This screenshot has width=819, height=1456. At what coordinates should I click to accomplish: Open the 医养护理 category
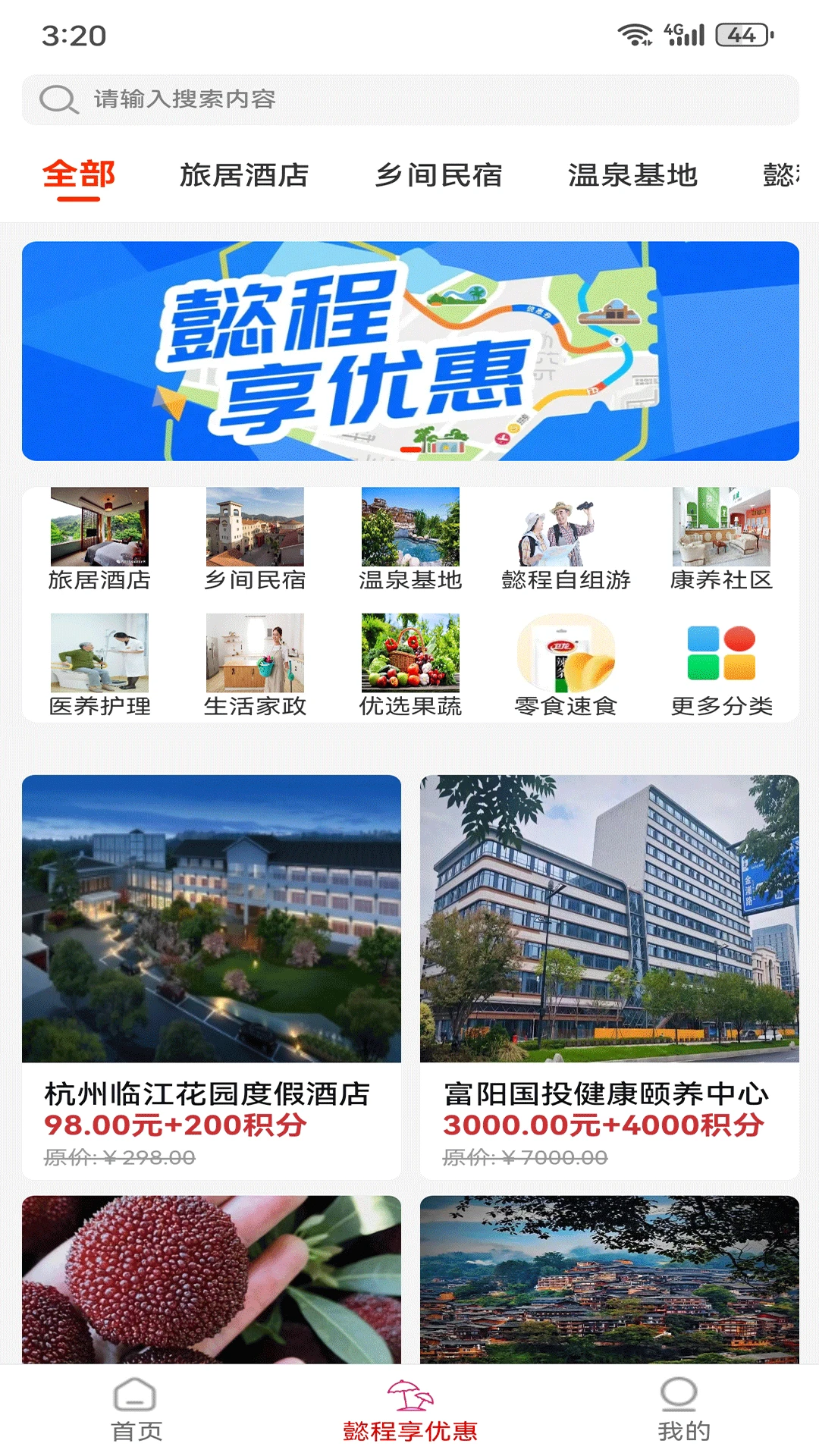[99, 666]
